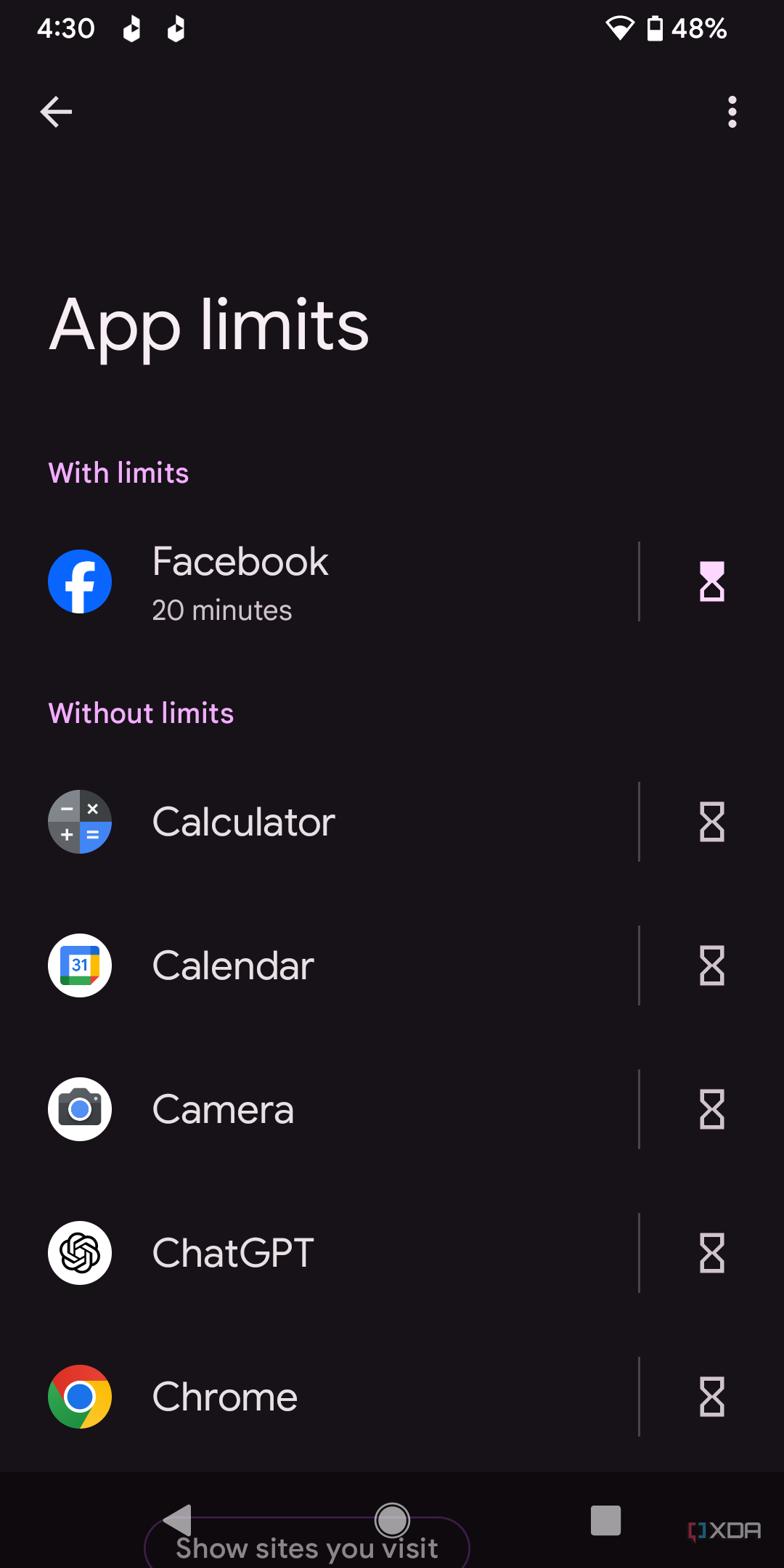Edit the Facebook timer hourglass
The width and height of the screenshot is (784, 1568).
tap(711, 581)
